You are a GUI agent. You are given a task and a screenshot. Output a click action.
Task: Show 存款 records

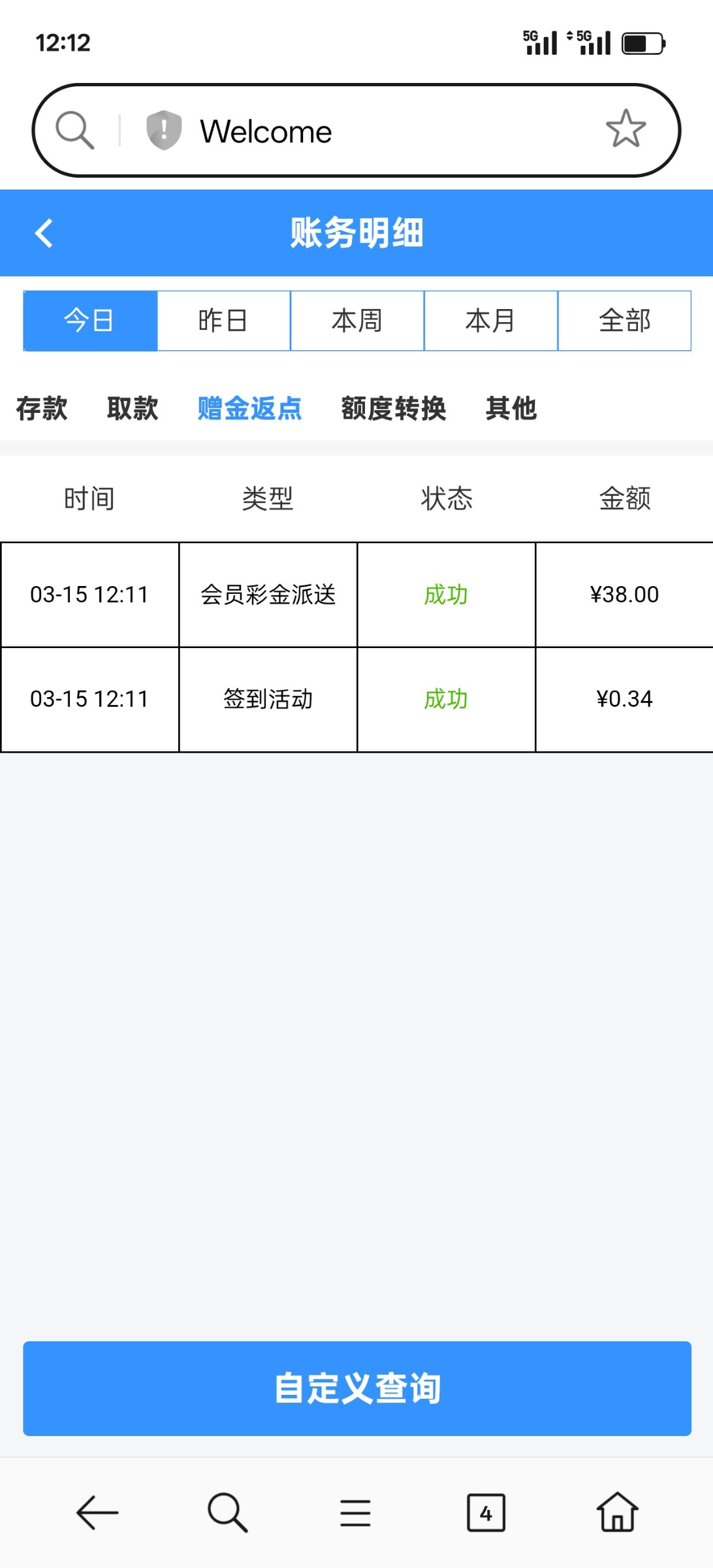coord(42,408)
